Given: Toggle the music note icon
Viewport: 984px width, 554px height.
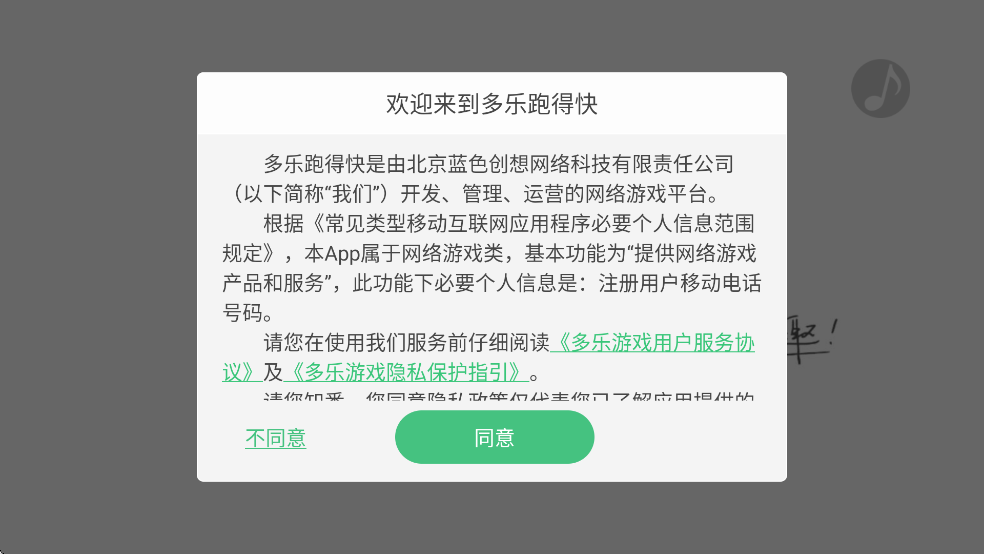Looking at the screenshot, I should point(880,88).
